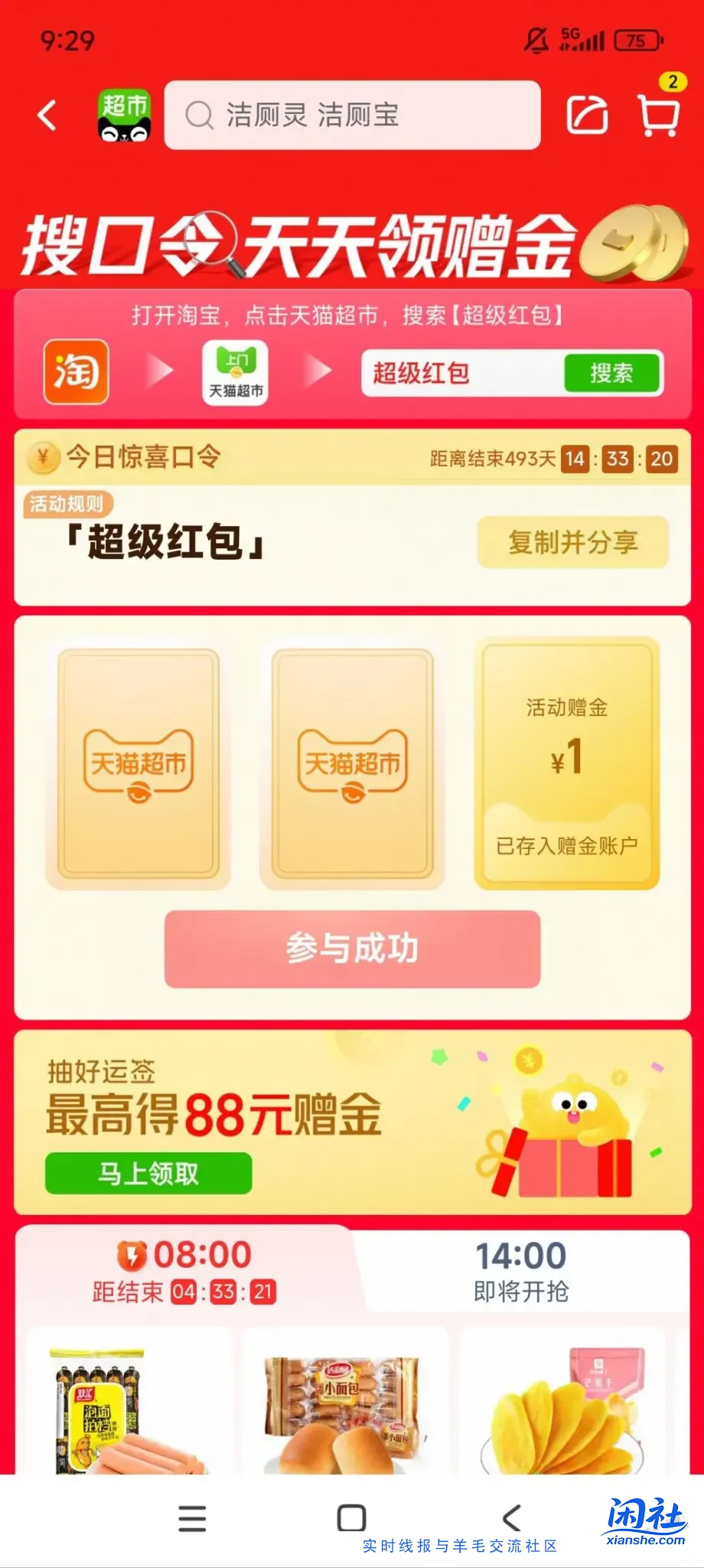Tap the 参与成功 button

click(352, 949)
